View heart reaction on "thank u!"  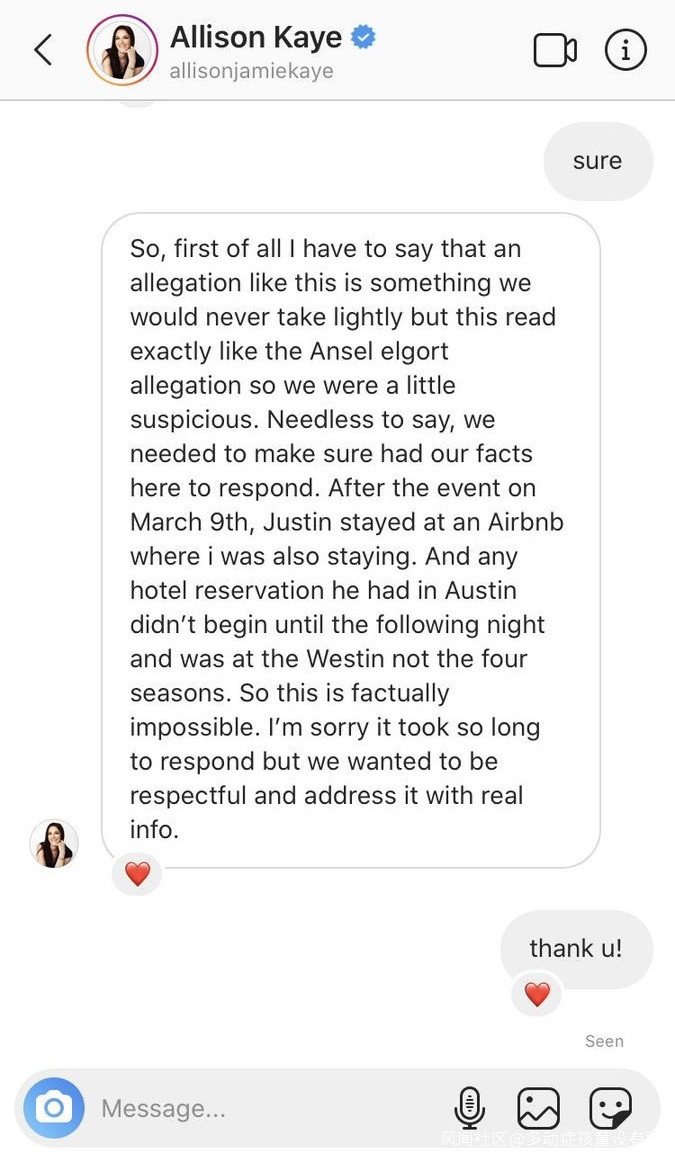click(x=537, y=994)
